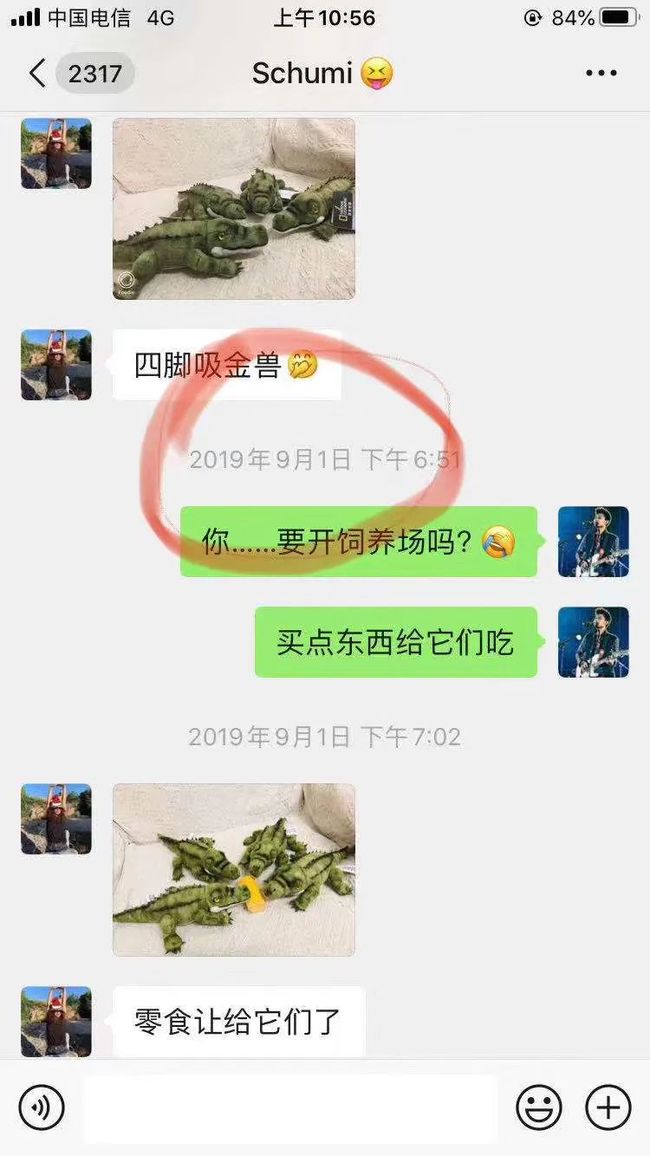Open contact avatar beside 零食让给它们了
650x1156 pixels.
click(x=56, y=1021)
